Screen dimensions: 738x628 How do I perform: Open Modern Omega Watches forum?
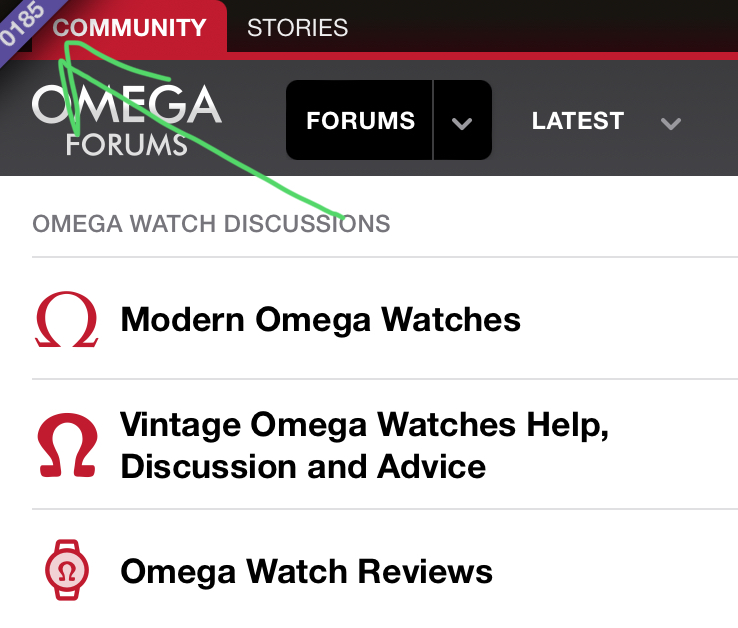click(320, 320)
